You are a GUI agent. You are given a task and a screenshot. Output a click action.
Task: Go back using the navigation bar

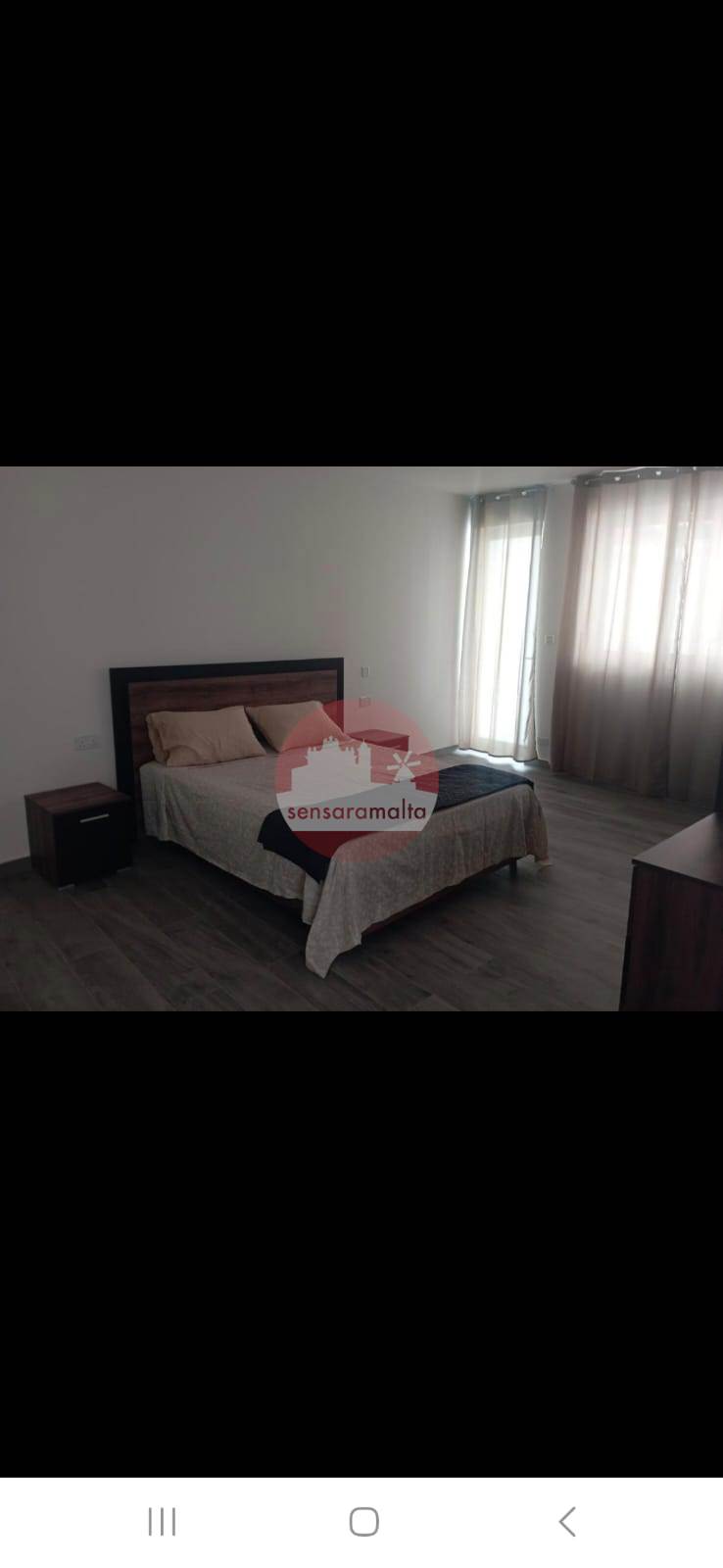click(566, 1522)
